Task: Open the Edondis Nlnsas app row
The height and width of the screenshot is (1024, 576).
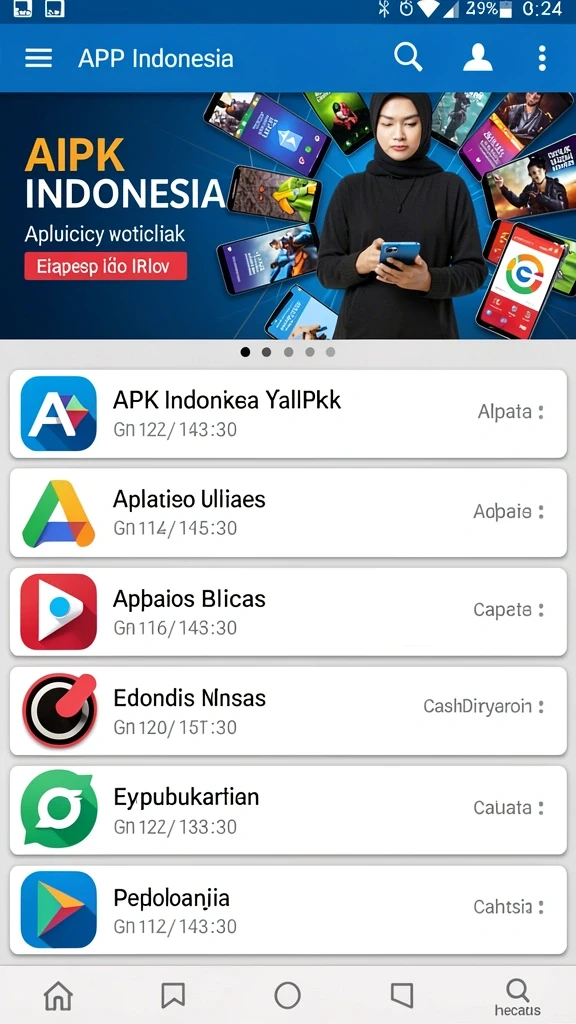Action: 288,711
